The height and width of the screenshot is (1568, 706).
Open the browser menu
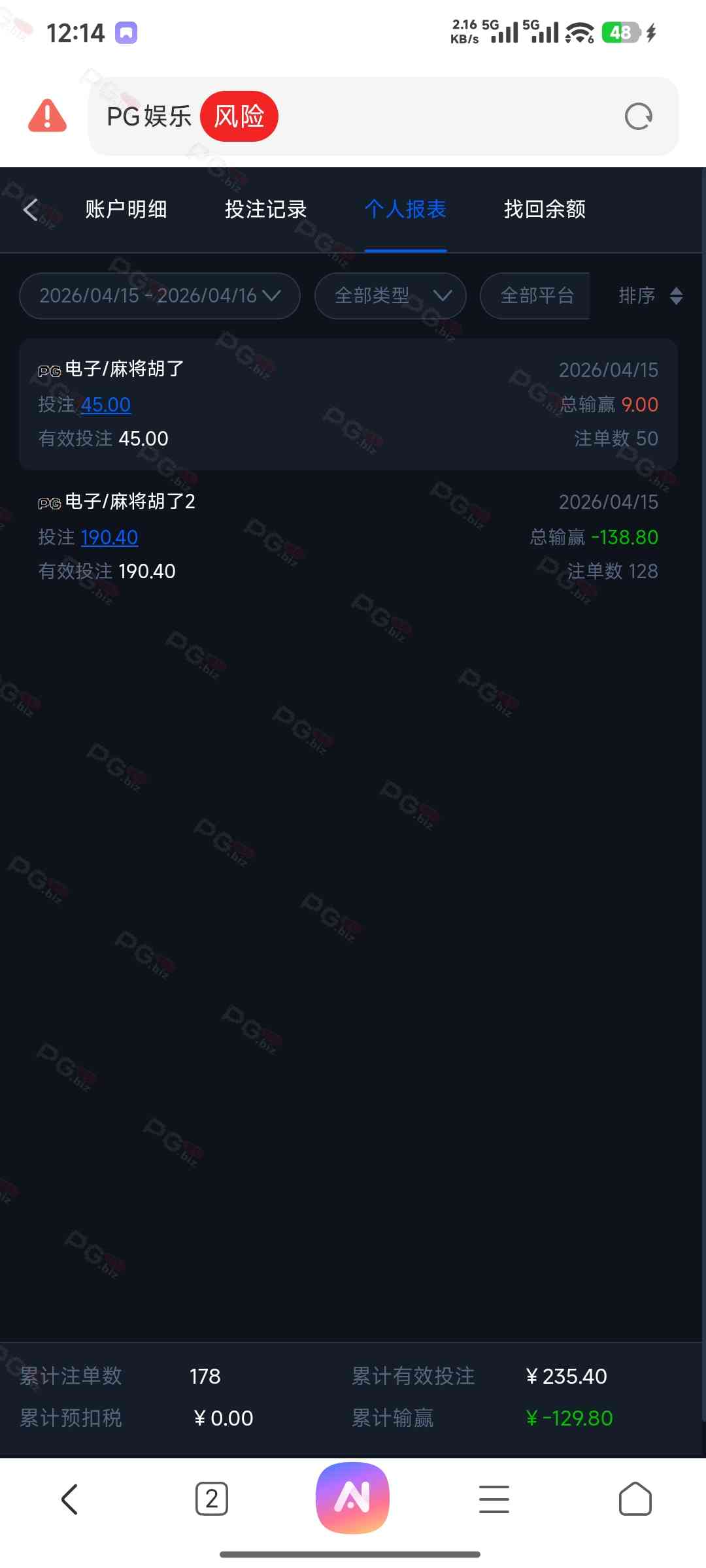pos(494,1499)
